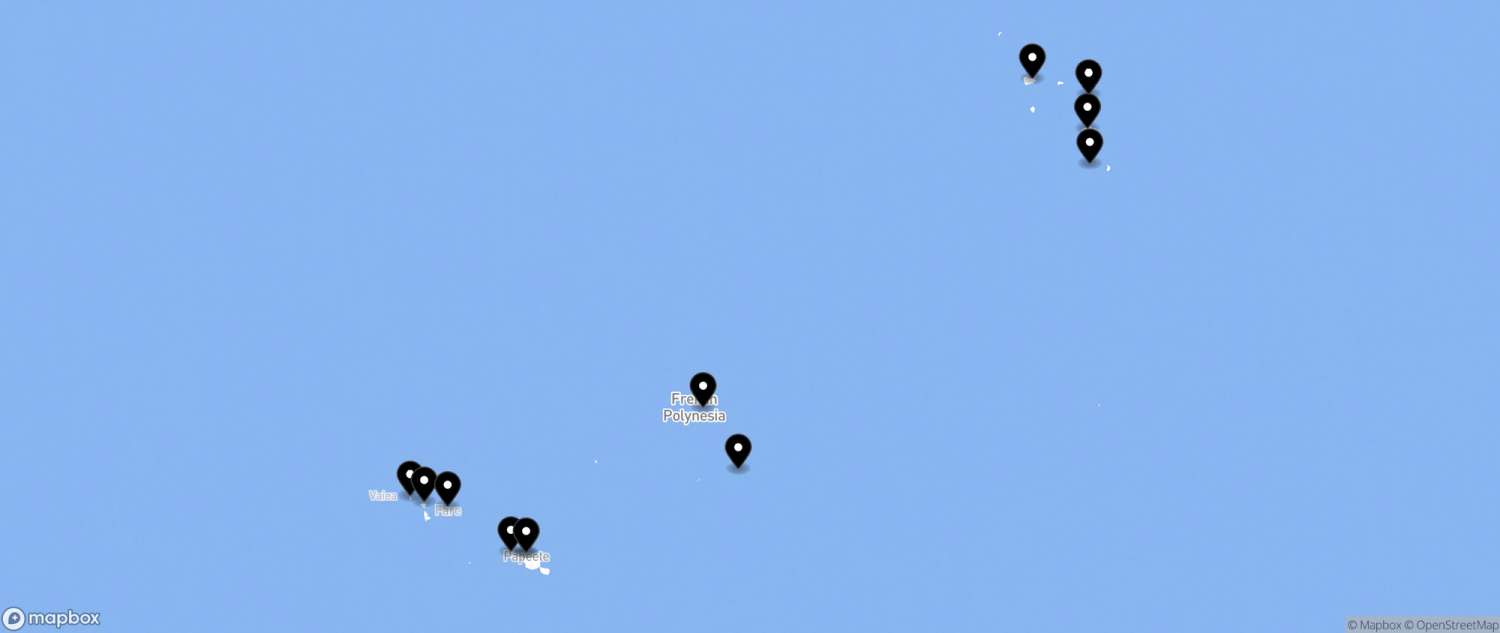Viewport: 1500px width, 633px height.
Task: Open the © Mapbox attribution link
Action: coord(1373,625)
